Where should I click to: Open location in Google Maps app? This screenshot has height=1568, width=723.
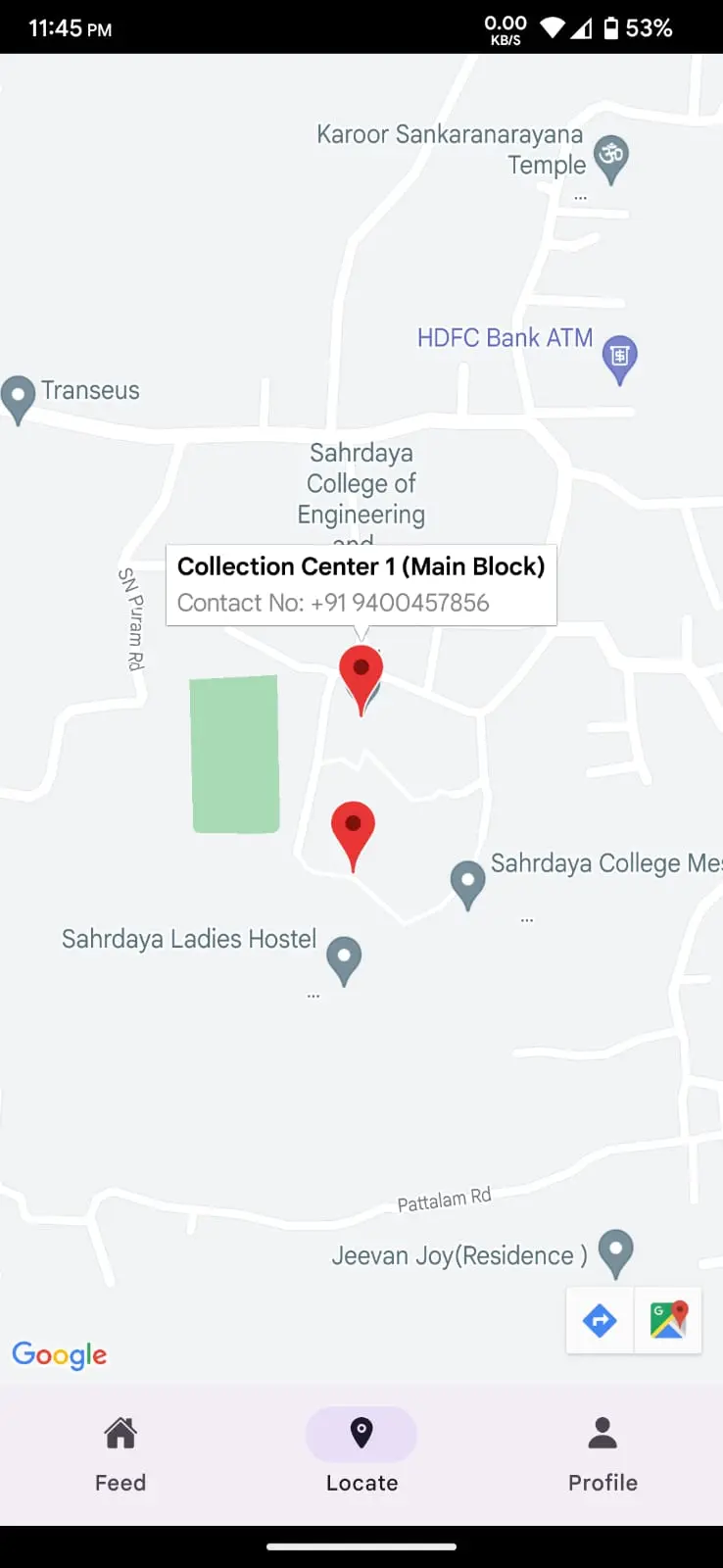(x=668, y=1321)
